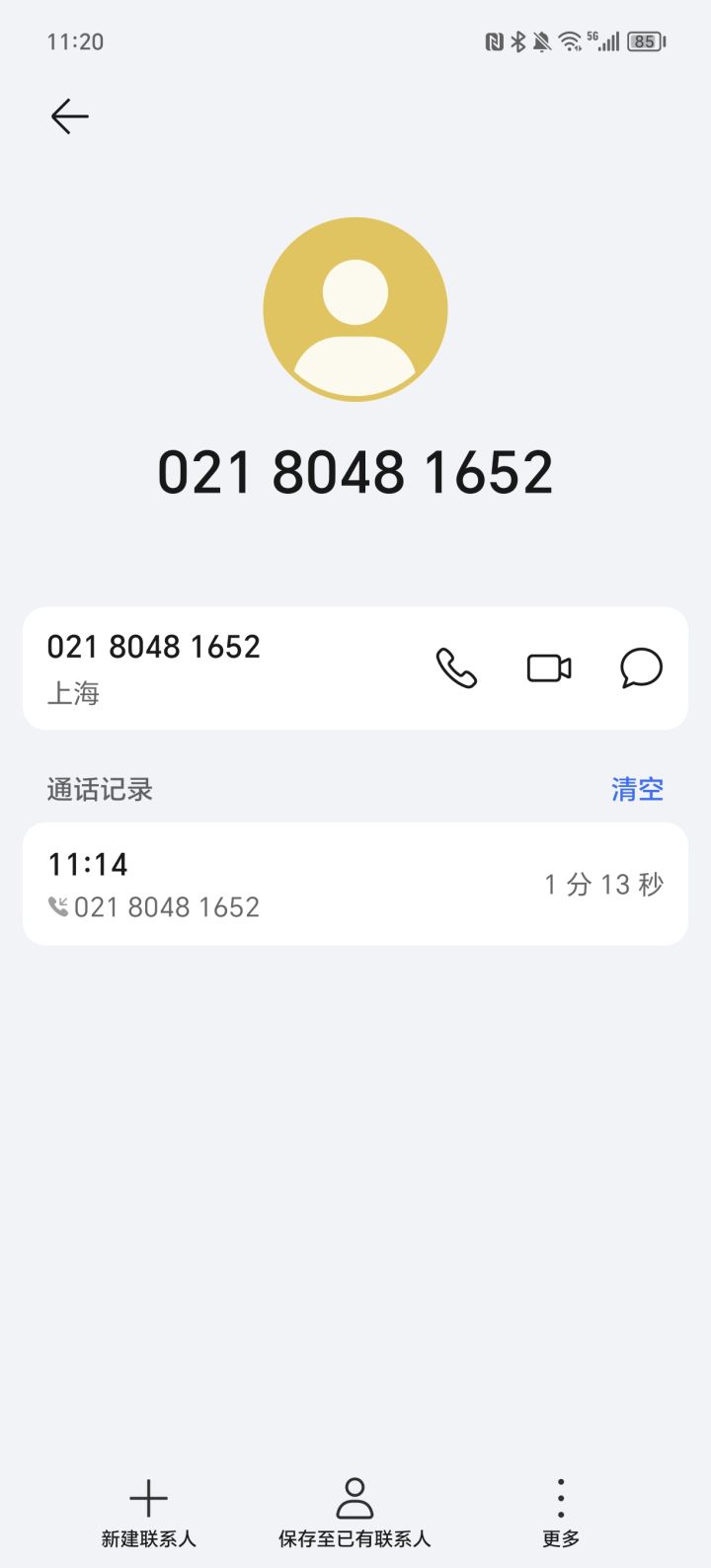Screen dimensions: 711x1568
Task: Start a video call with this number
Action: point(549,668)
